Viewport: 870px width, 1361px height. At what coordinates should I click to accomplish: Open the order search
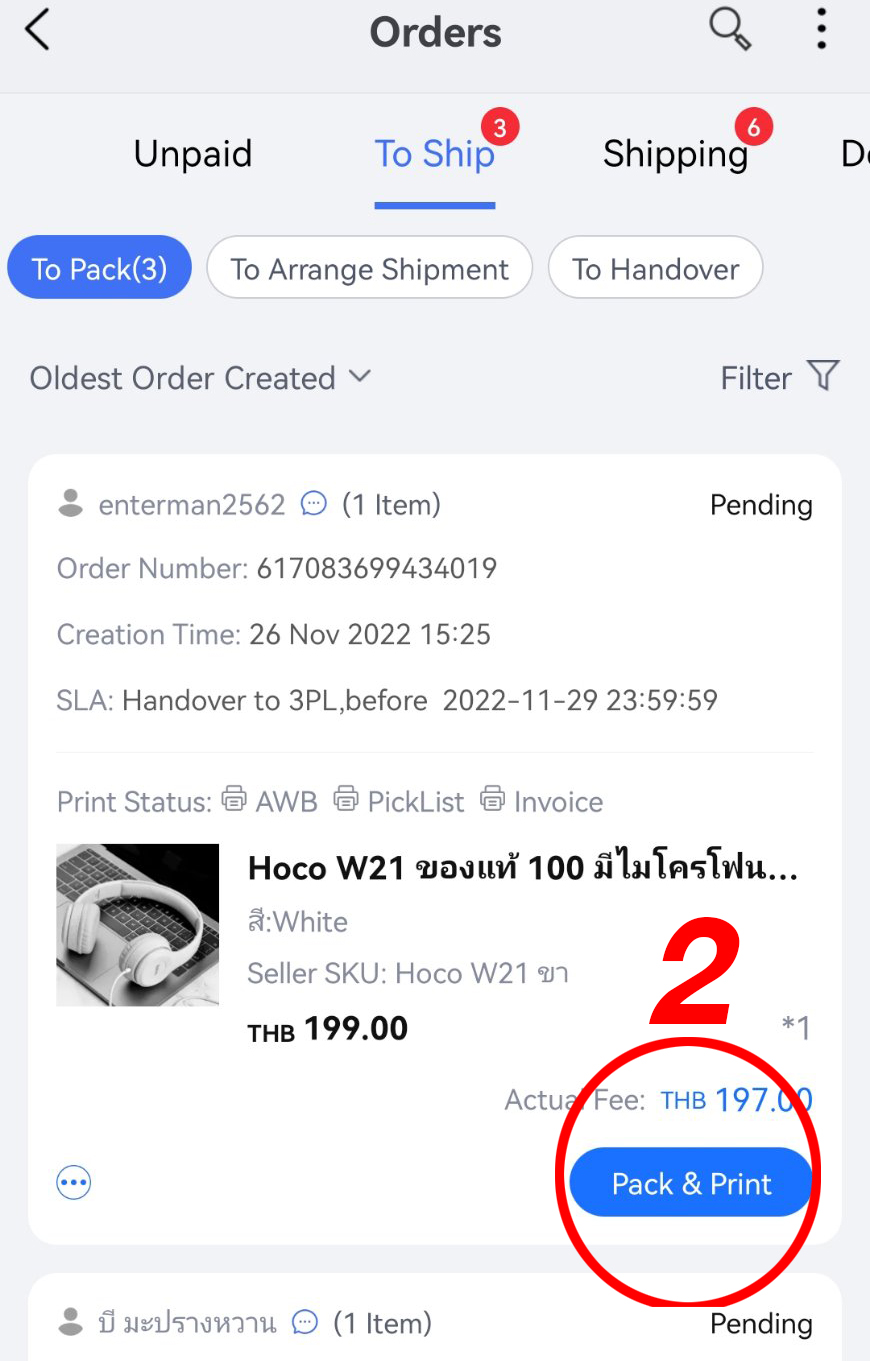pos(730,30)
